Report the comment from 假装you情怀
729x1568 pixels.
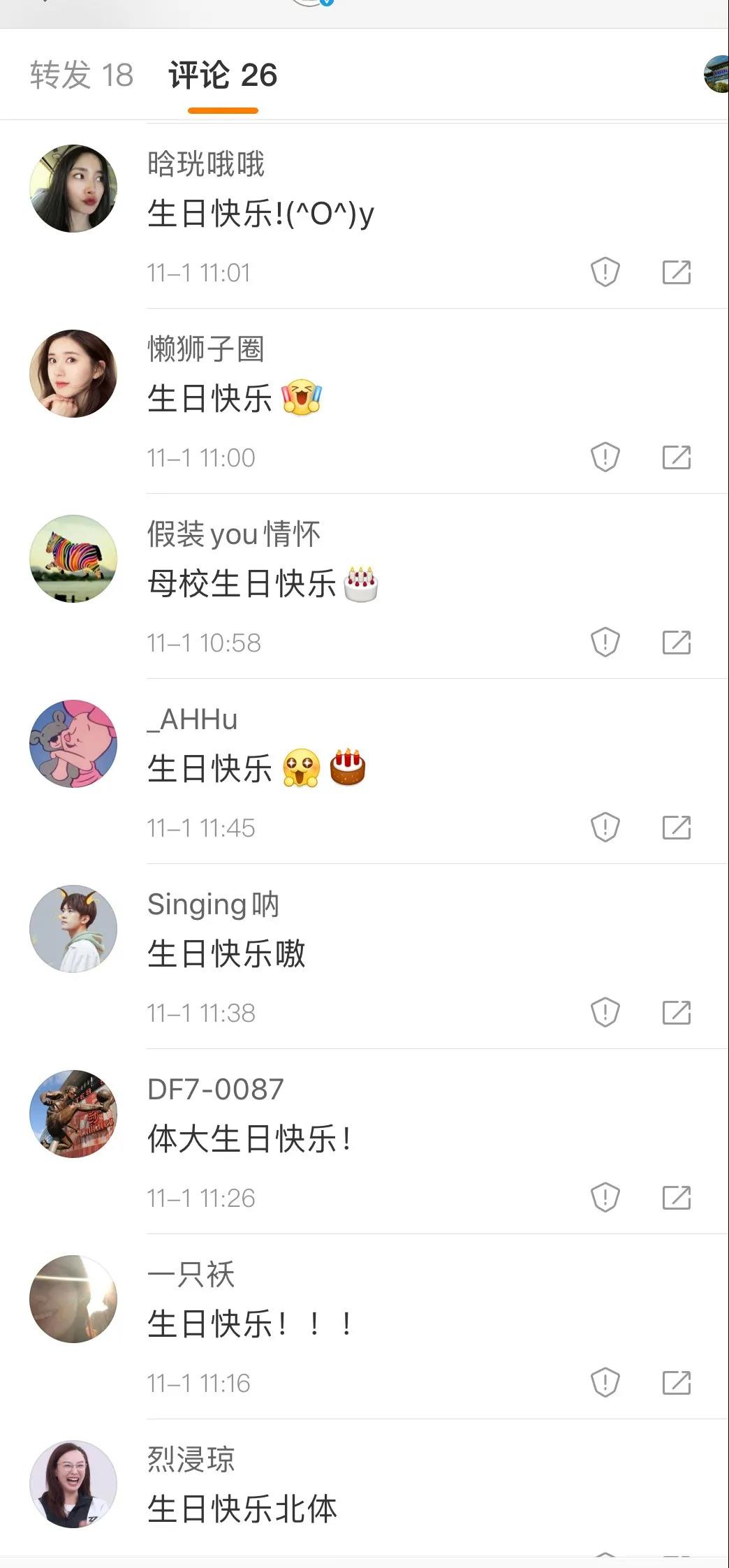605,642
